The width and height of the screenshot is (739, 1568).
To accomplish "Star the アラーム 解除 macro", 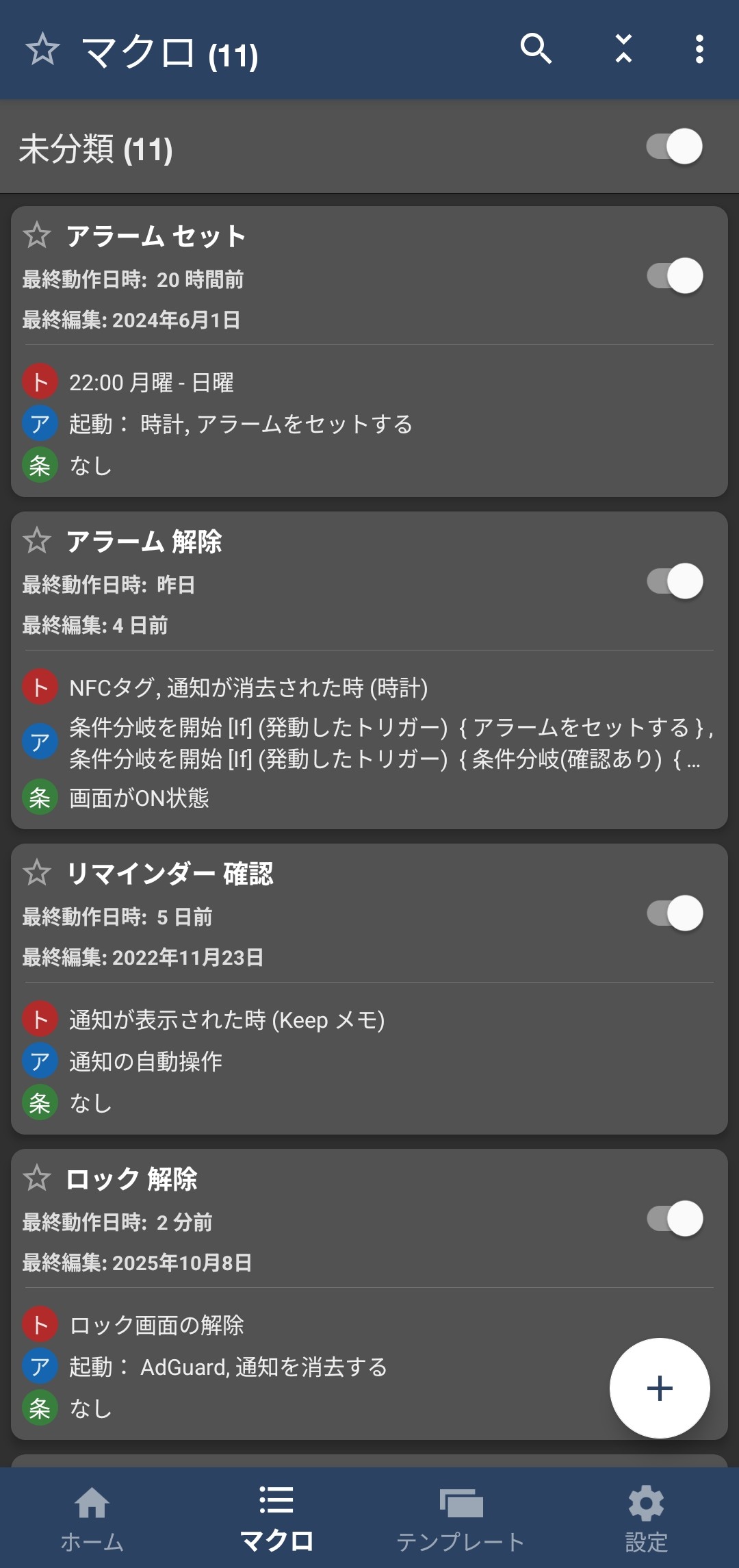I will (x=37, y=541).
